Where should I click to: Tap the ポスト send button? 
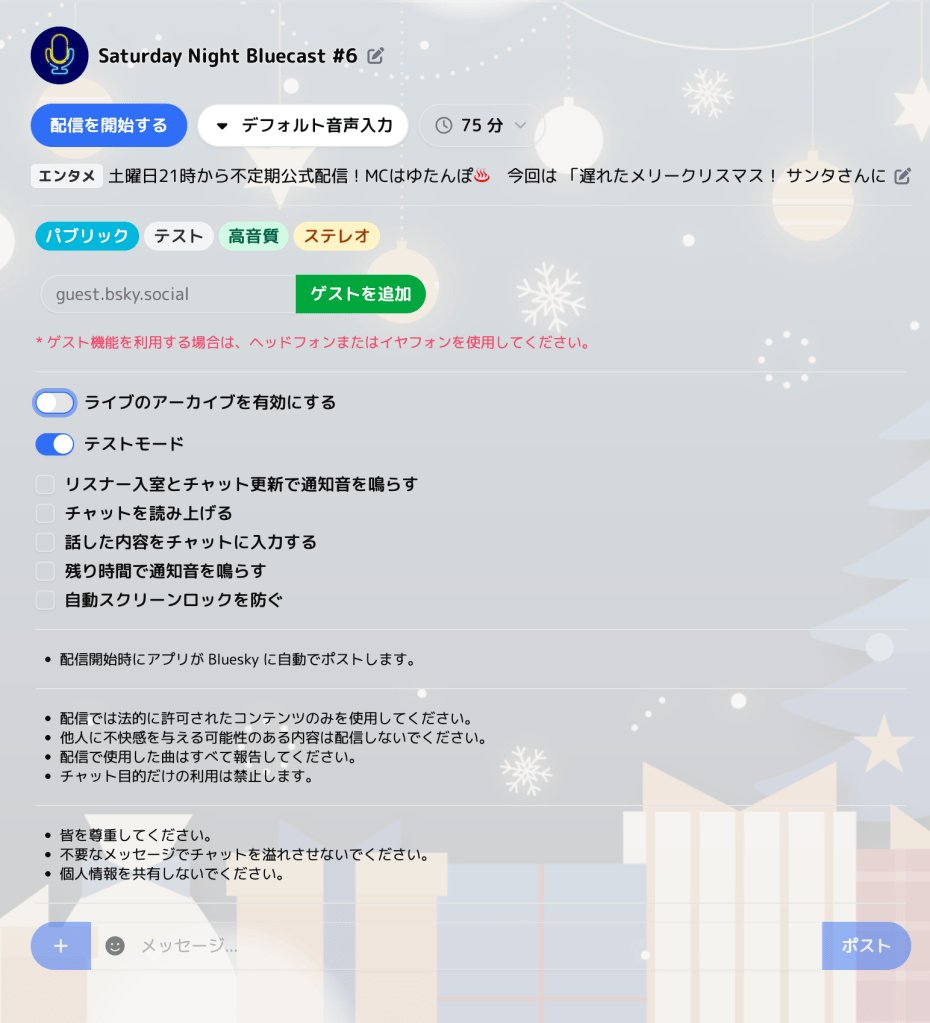click(866, 946)
